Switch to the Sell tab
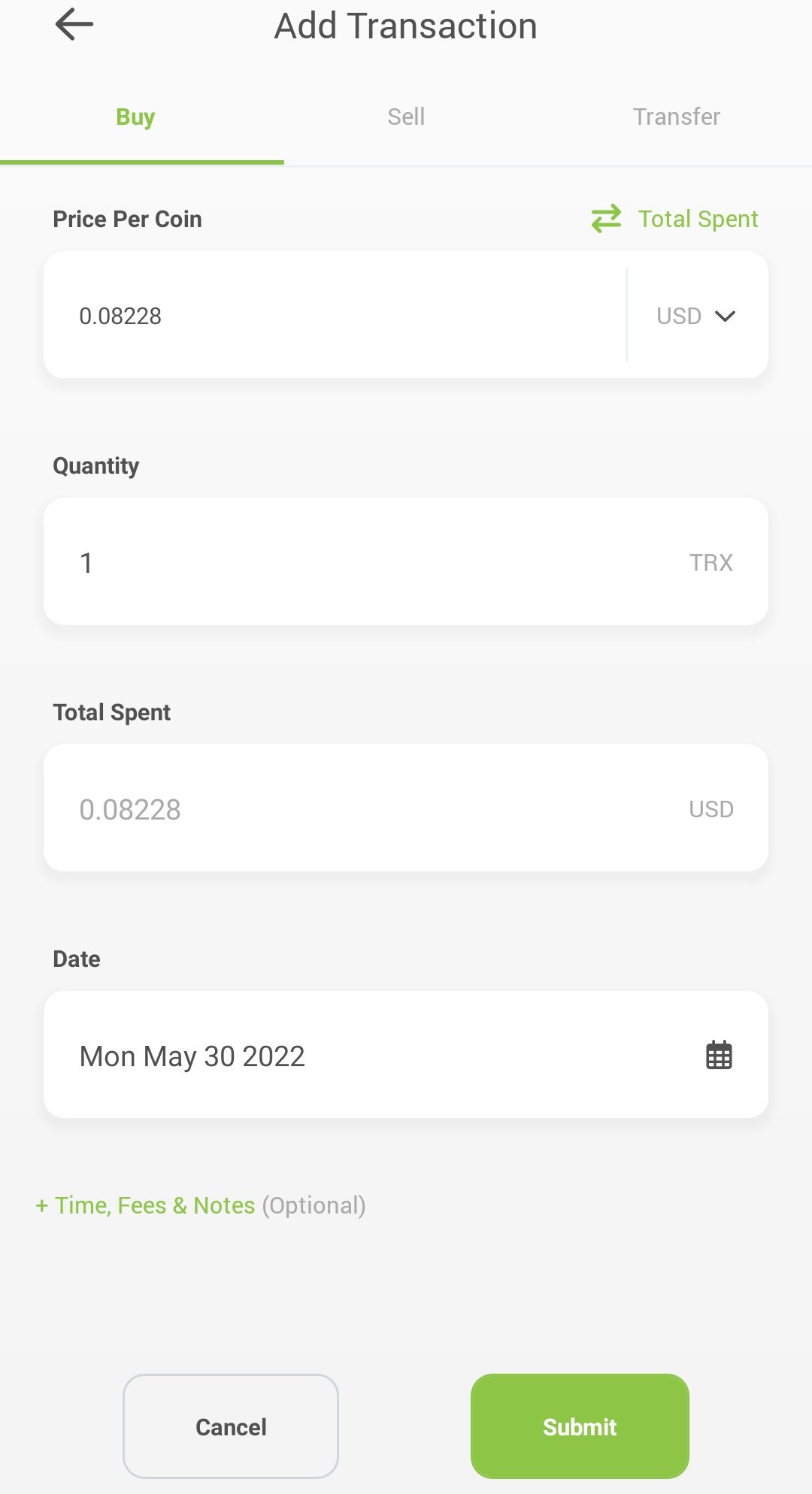 coord(406,117)
